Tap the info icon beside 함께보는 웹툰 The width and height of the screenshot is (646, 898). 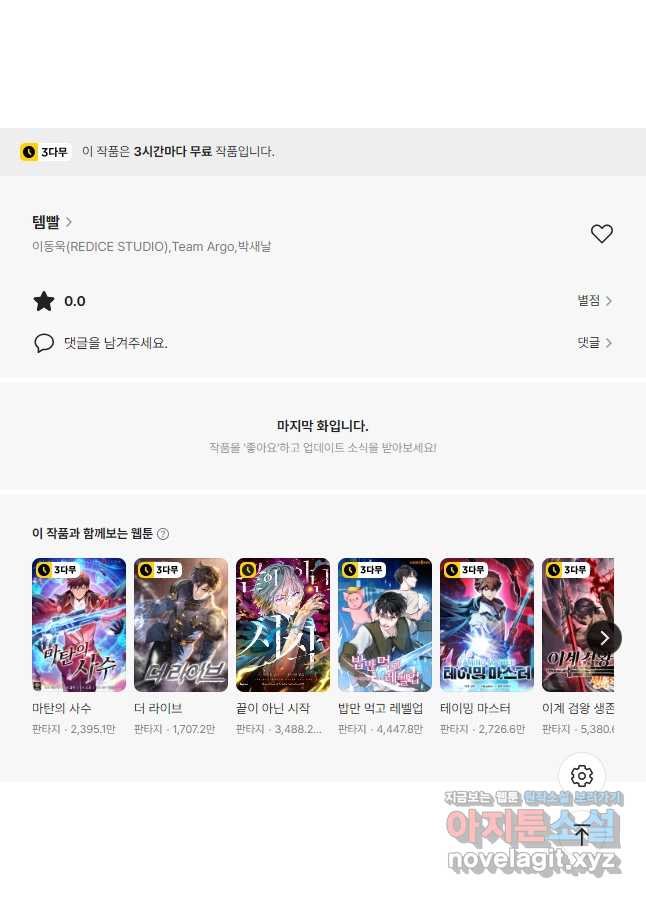pos(163,534)
